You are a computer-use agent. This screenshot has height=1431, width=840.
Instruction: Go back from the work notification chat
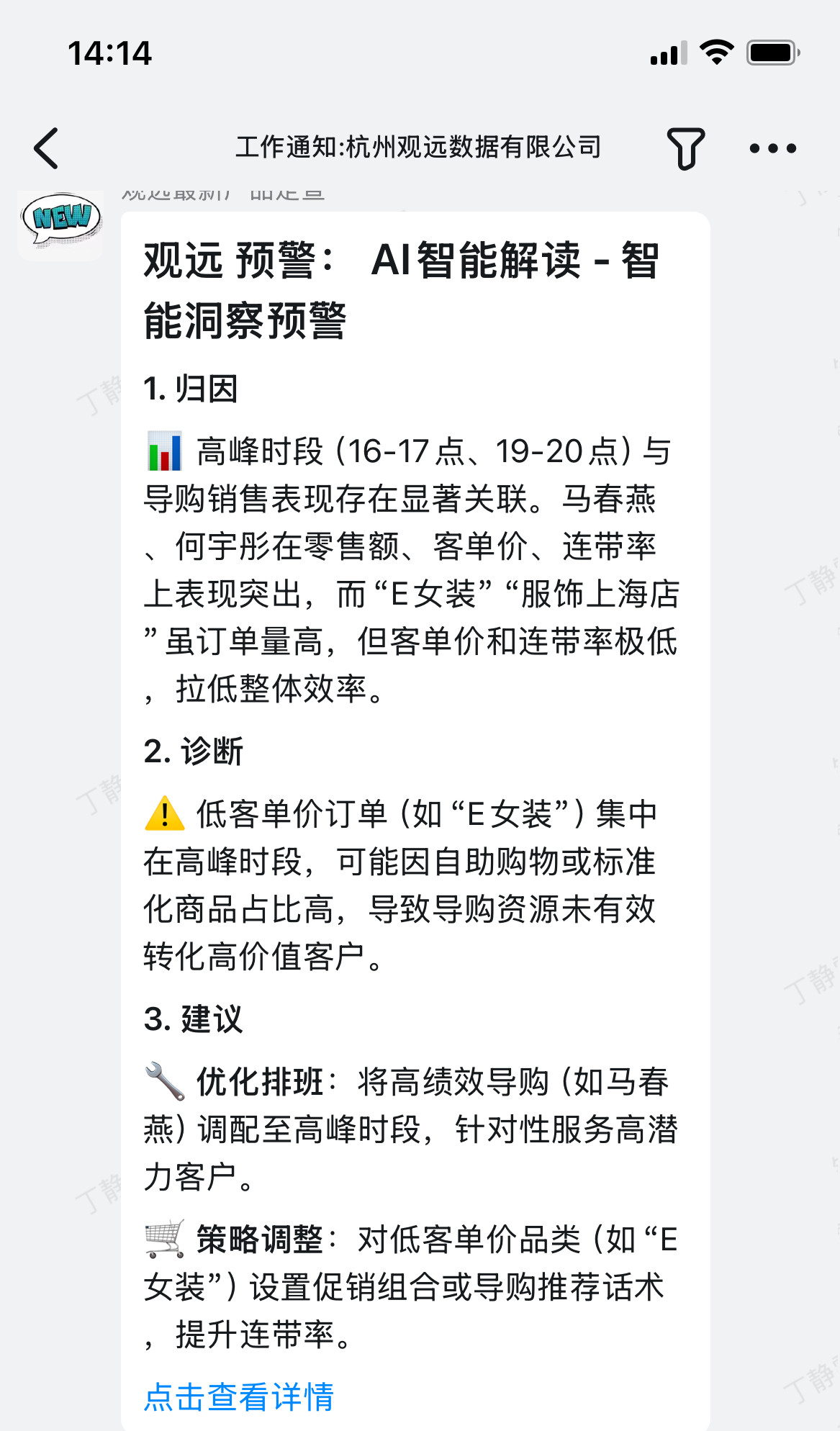[47, 148]
